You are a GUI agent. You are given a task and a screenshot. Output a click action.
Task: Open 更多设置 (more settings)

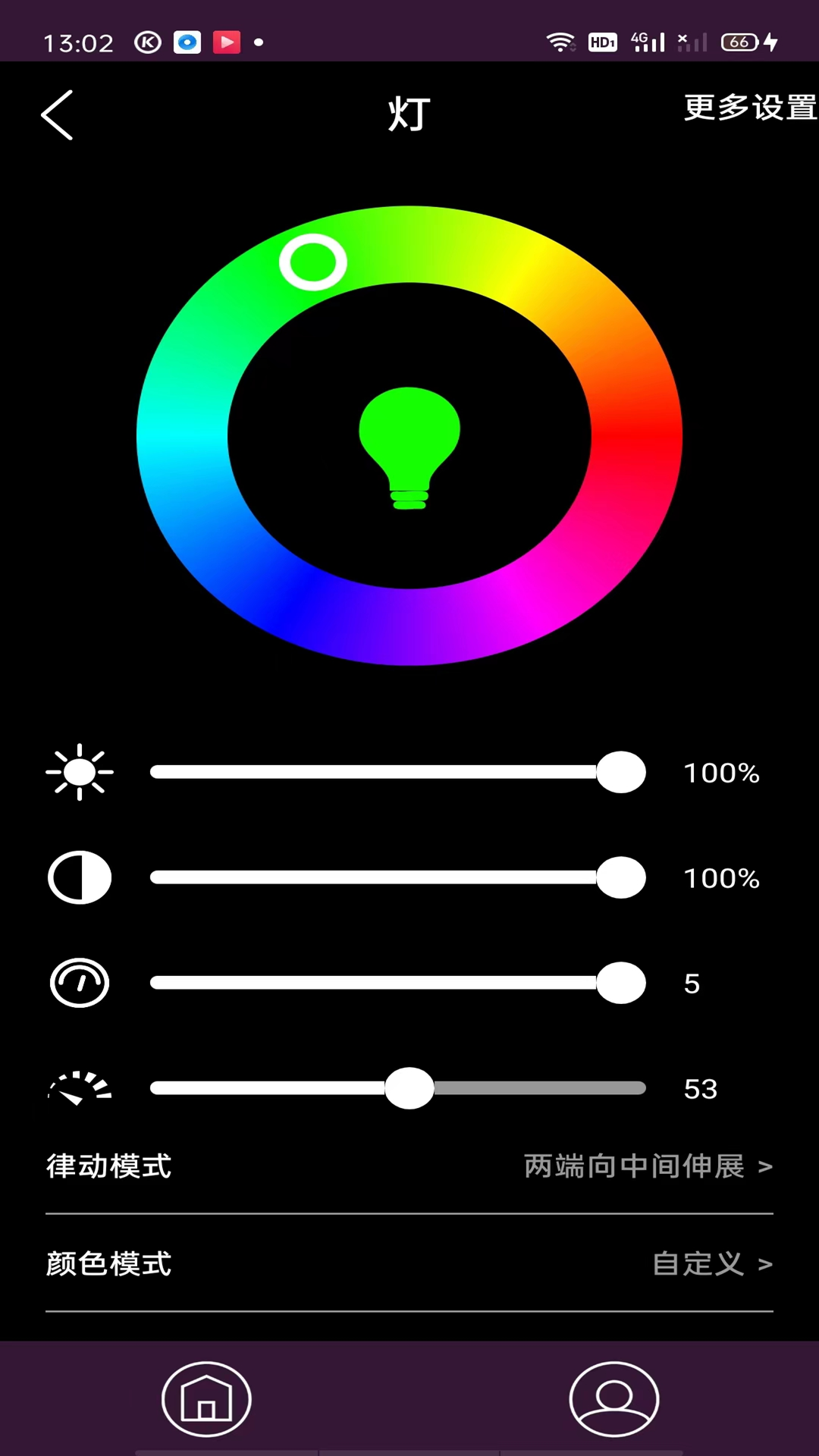point(750,108)
